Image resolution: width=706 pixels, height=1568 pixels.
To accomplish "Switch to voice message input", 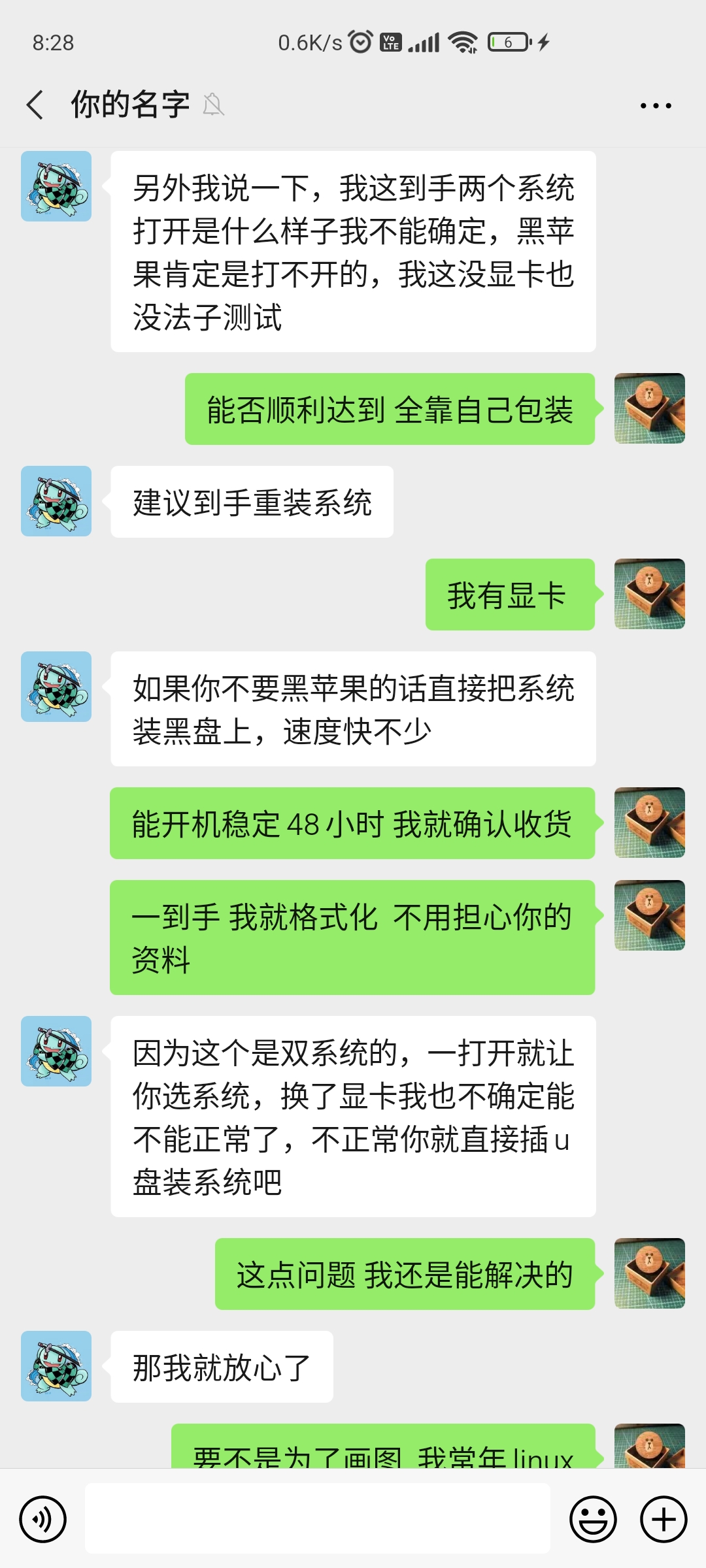I will click(x=43, y=1519).
